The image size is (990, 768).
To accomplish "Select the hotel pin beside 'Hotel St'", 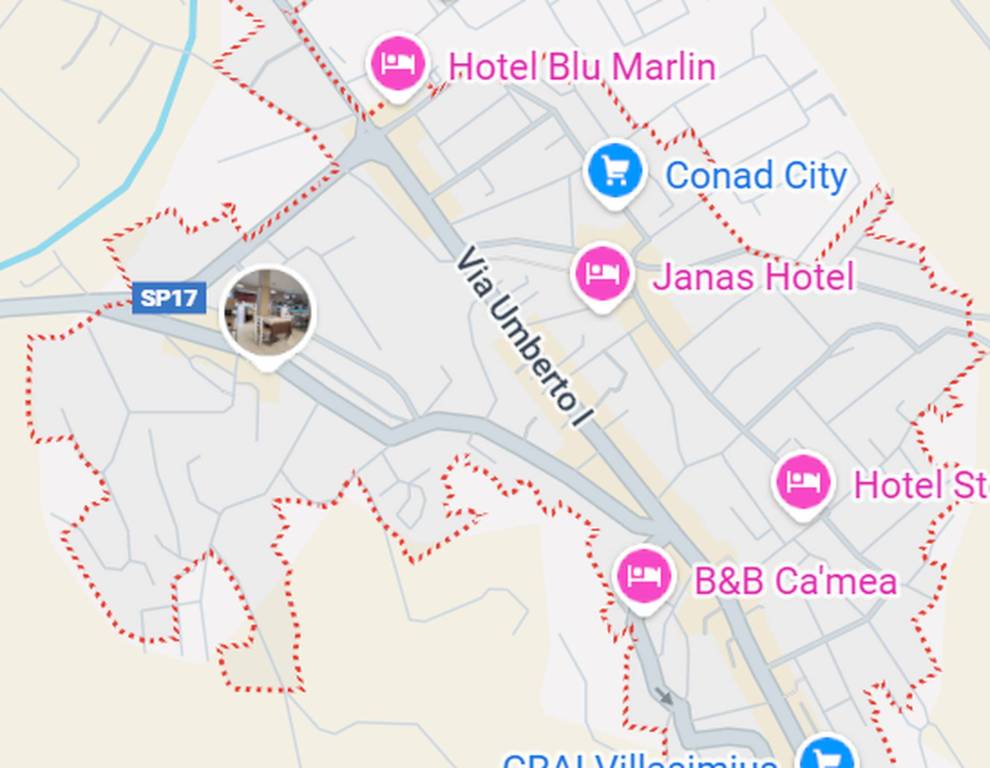I will click(803, 484).
